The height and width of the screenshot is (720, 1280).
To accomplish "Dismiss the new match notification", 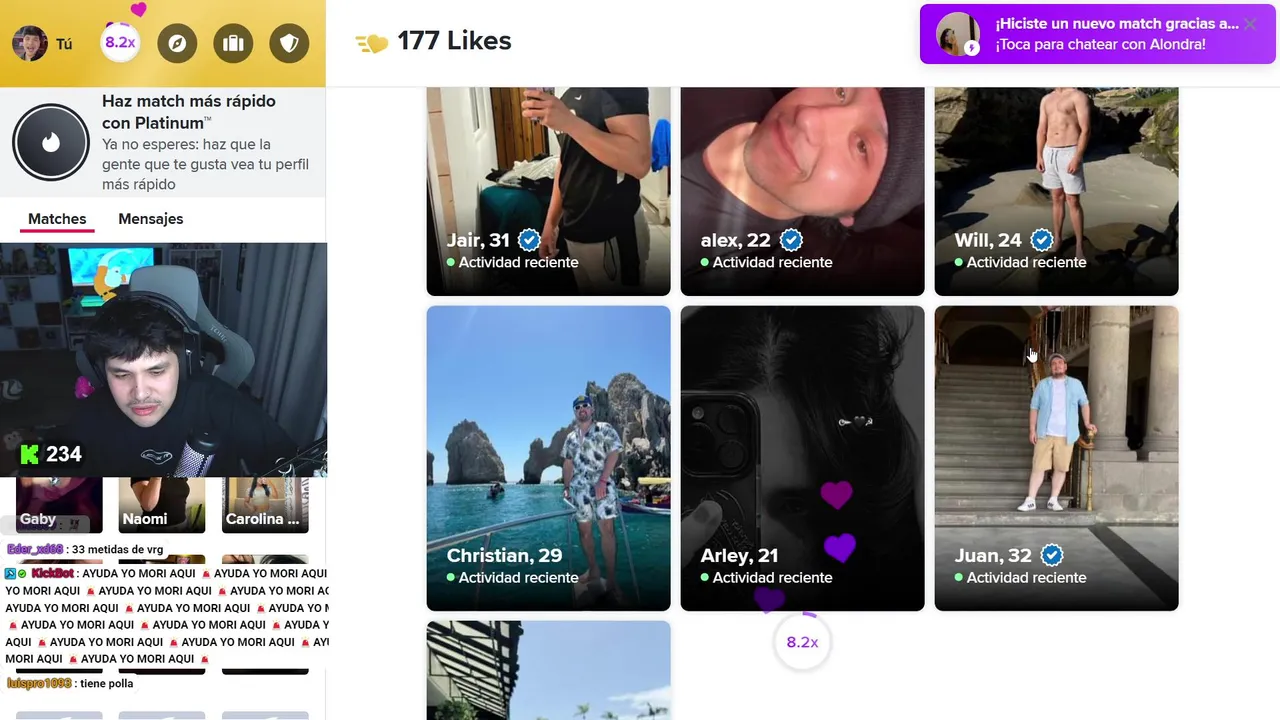I will pos(1250,23).
